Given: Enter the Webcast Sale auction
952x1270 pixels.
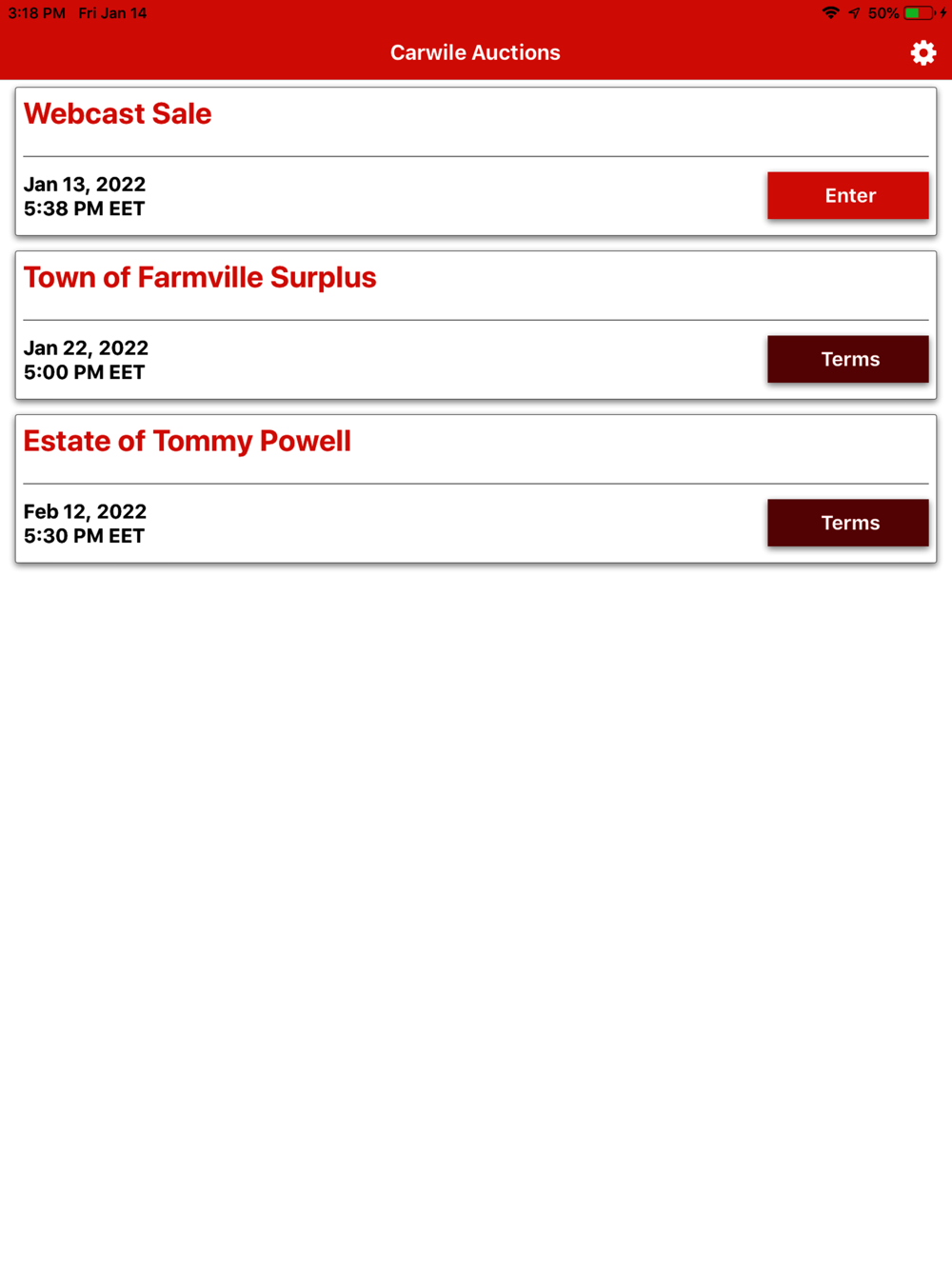Looking at the screenshot, I should click(847, 195).
